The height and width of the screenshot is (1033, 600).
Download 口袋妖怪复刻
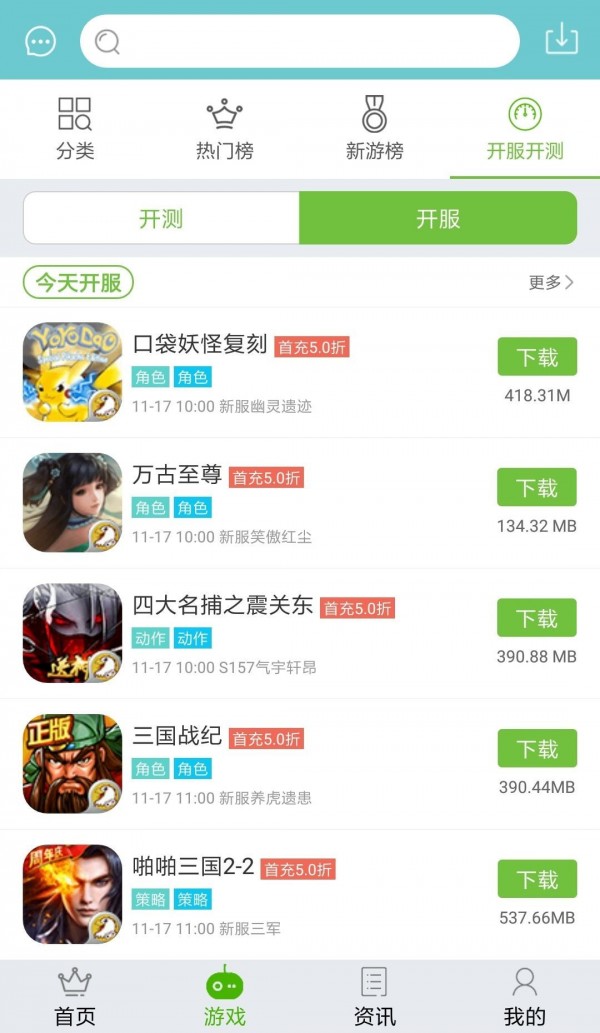tap(537, 357)
